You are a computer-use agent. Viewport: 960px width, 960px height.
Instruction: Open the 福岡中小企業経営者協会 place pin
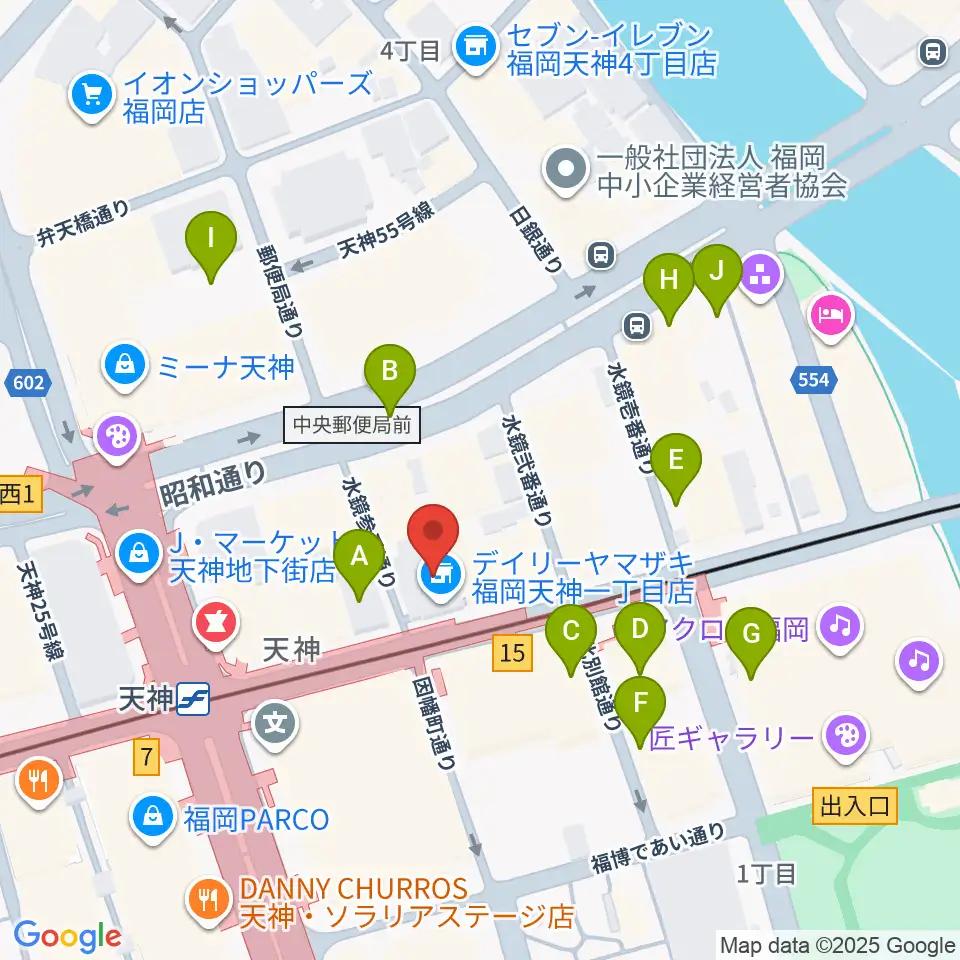point(566,170)
